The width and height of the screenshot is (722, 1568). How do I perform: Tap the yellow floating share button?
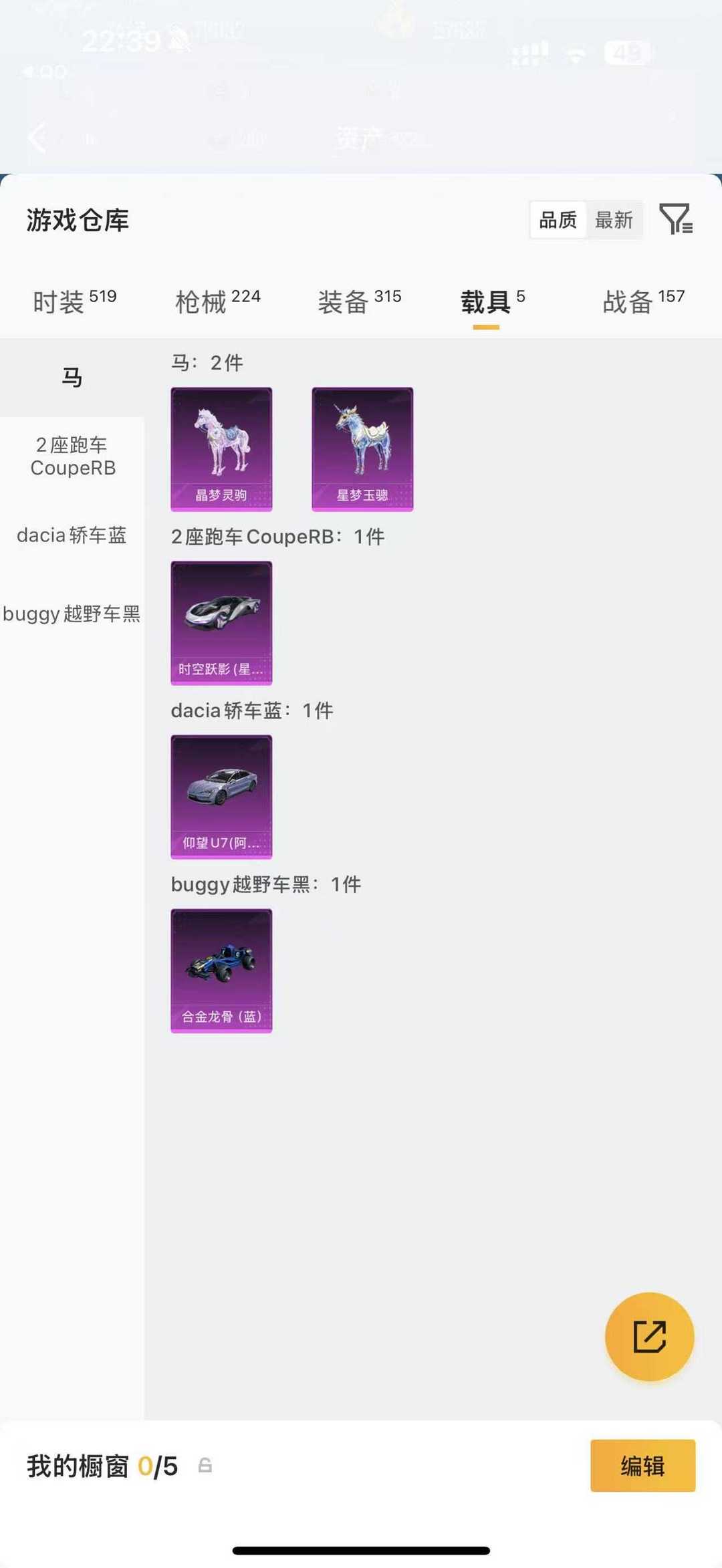tap(649, 1337)
